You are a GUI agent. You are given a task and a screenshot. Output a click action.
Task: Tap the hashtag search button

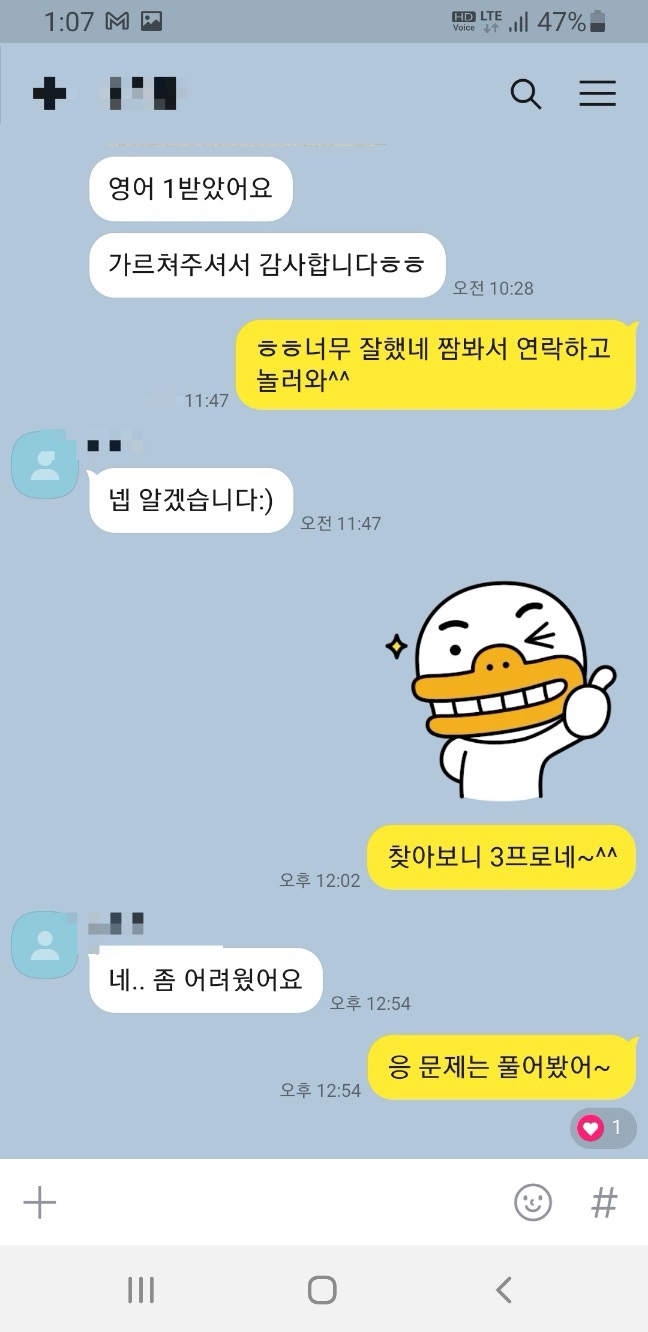coord(604,1202)
